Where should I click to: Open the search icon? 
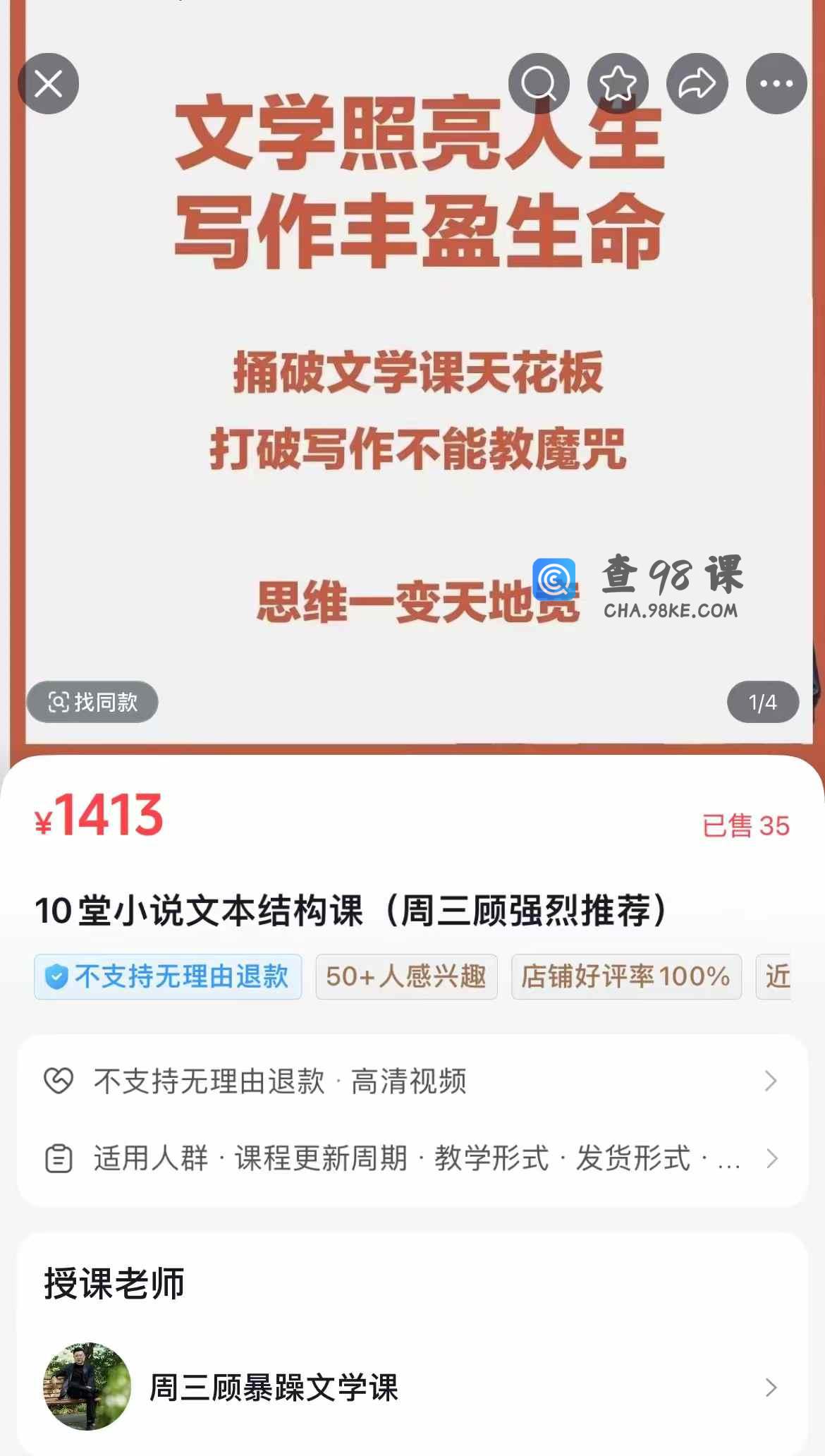pos(539,84)
